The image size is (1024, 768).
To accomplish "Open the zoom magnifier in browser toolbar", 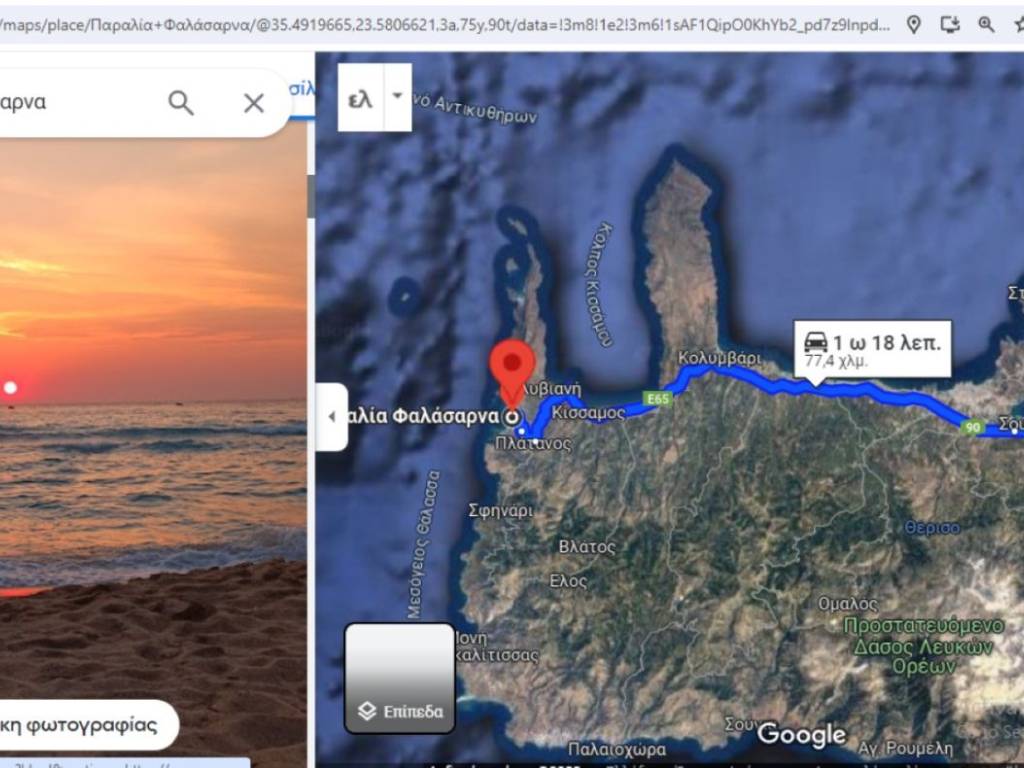I will (987, 24).
